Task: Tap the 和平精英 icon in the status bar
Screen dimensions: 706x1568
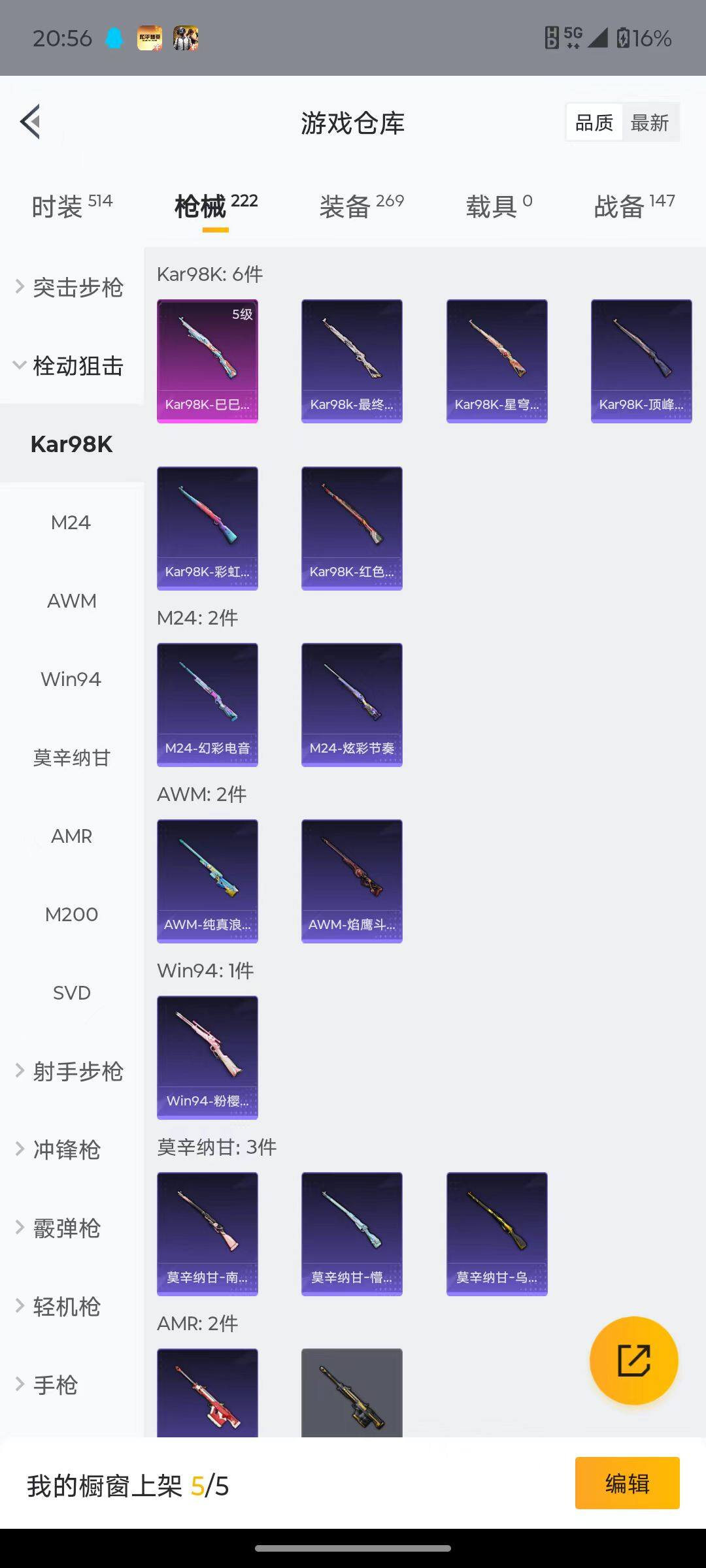Action: click(x=149, y=37)
